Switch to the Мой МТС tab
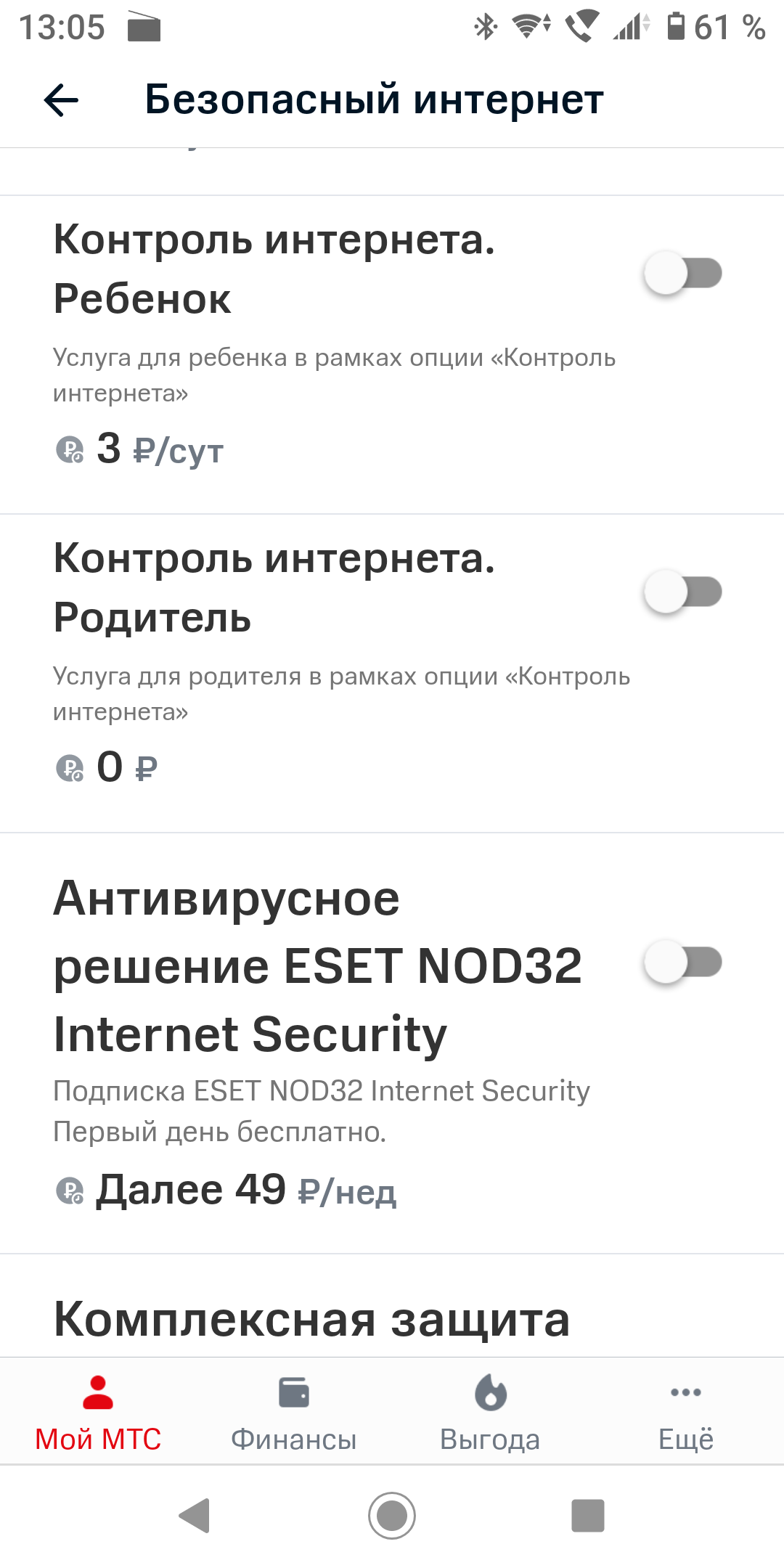Image resolution: width=784 pixels, height=1568 pixels. click(98, 1412)
